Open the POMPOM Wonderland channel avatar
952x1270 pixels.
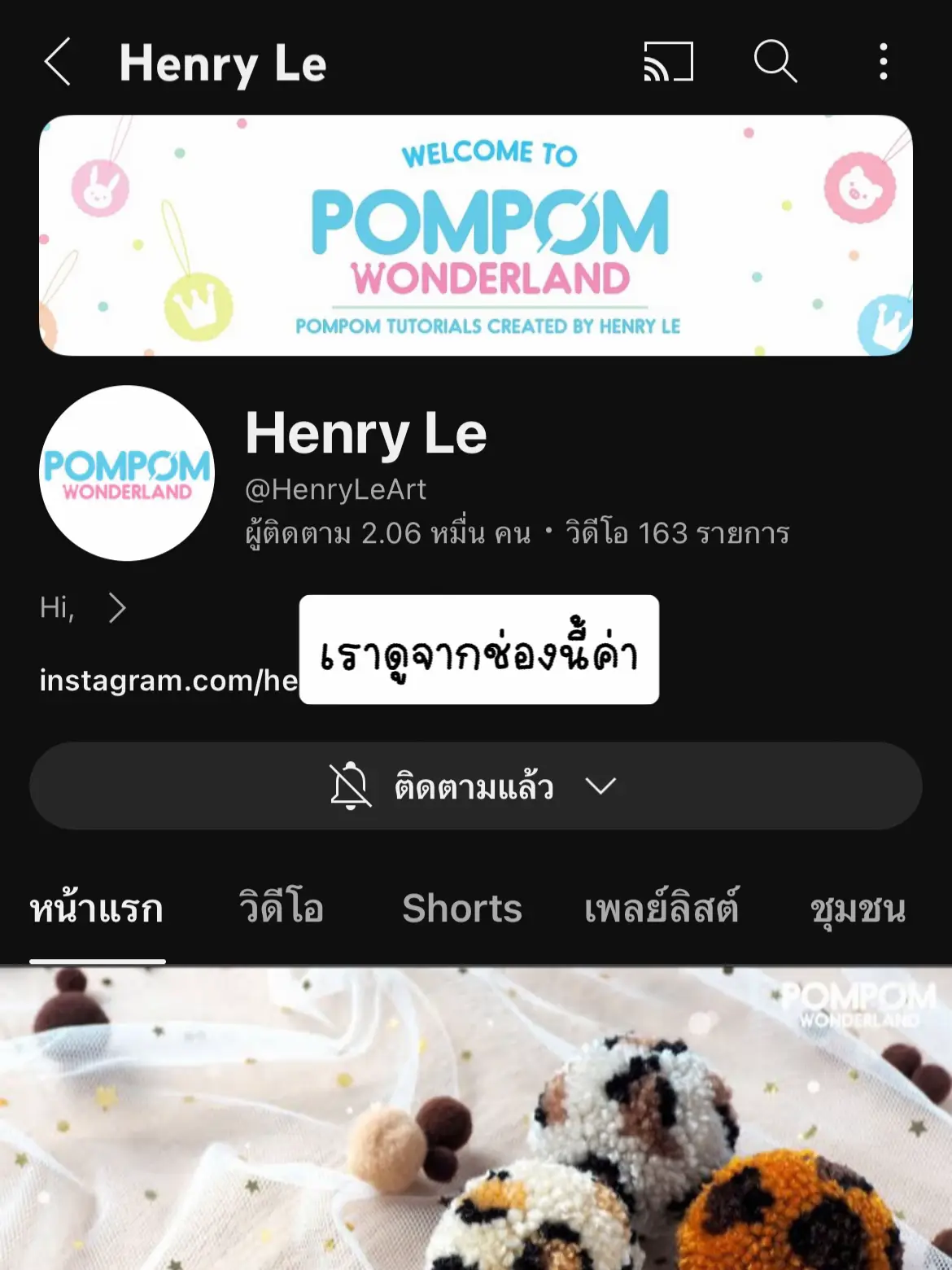126,471
